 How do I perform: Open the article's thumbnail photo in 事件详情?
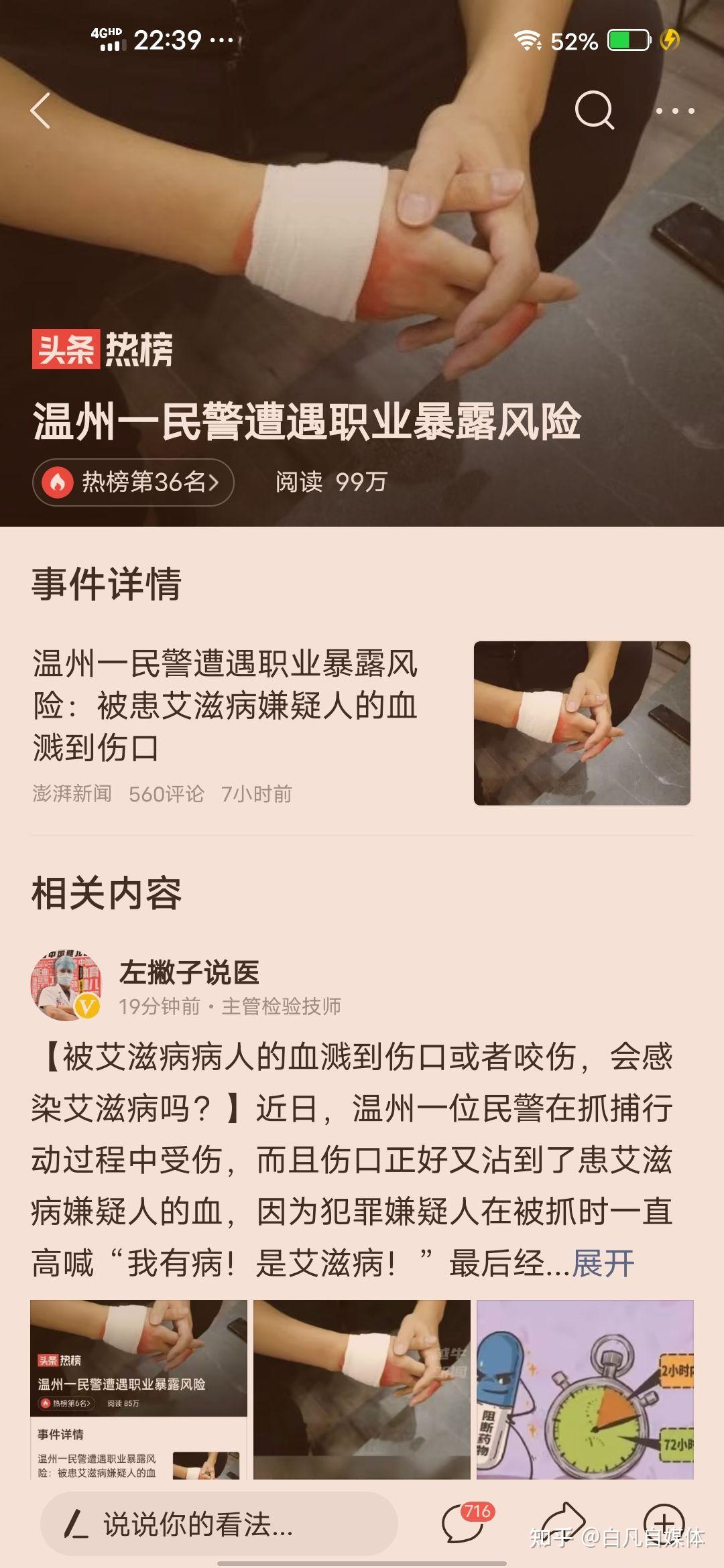click(582, 723)
